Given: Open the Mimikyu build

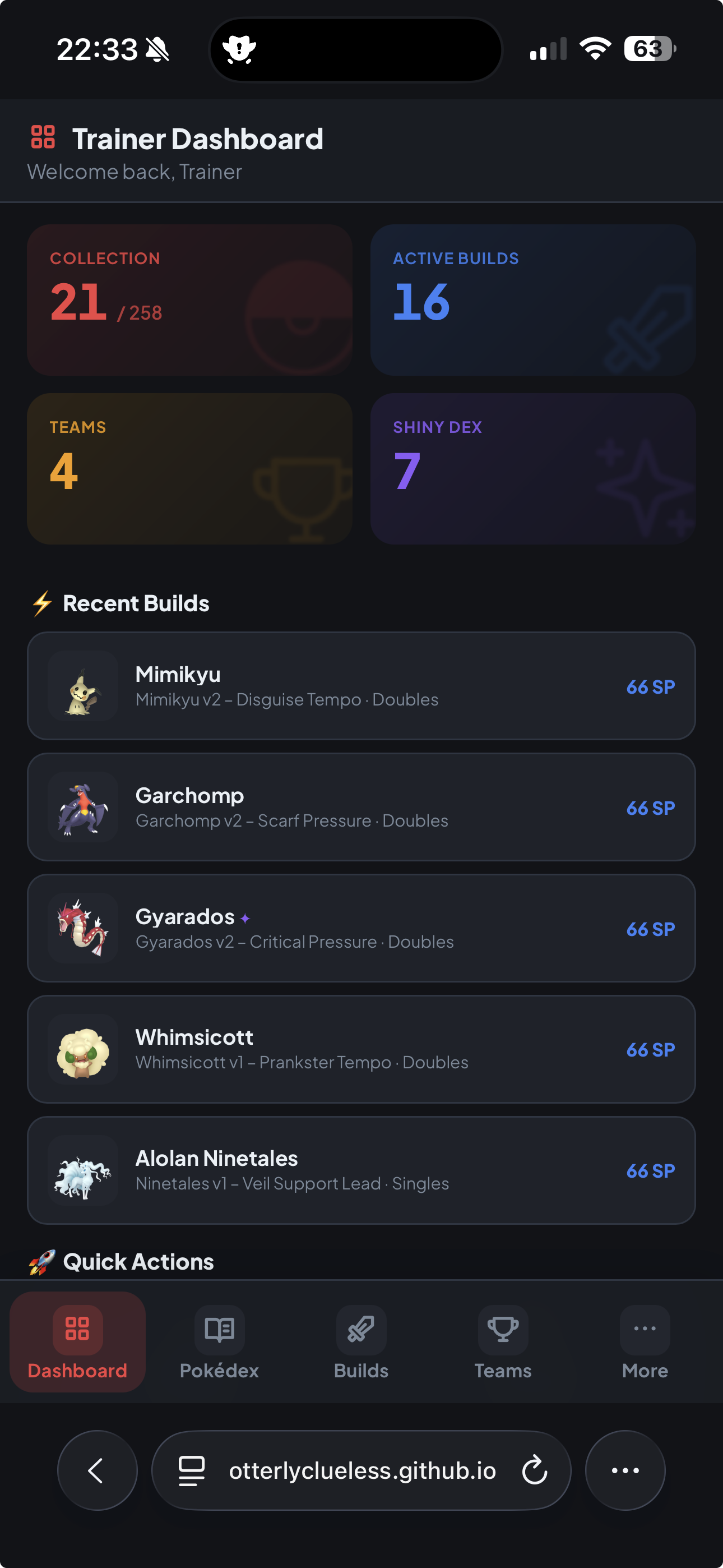Looking at the screenshot, I should tap(361, 686).
